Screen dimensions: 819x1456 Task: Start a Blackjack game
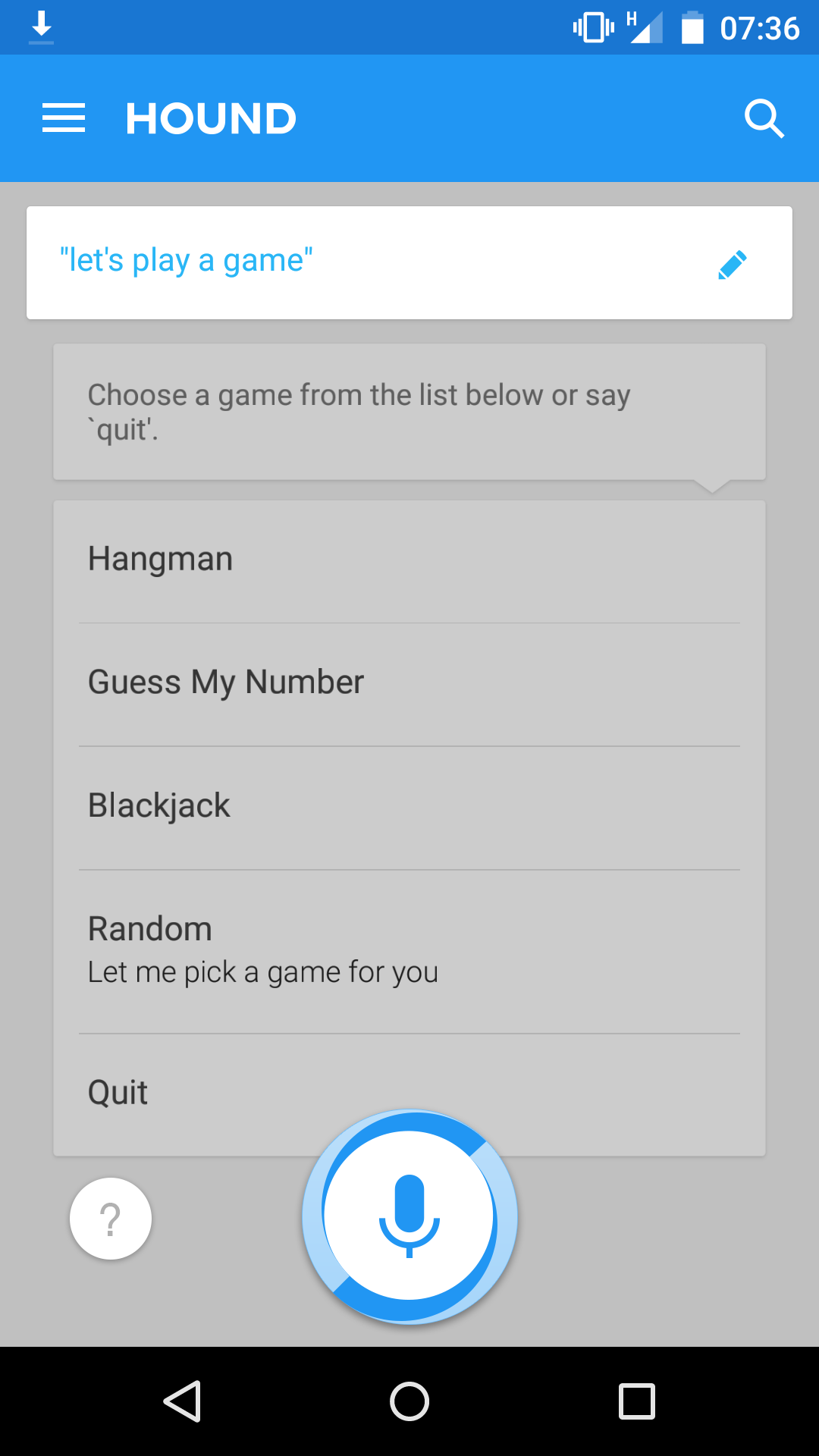click(409, 806)
